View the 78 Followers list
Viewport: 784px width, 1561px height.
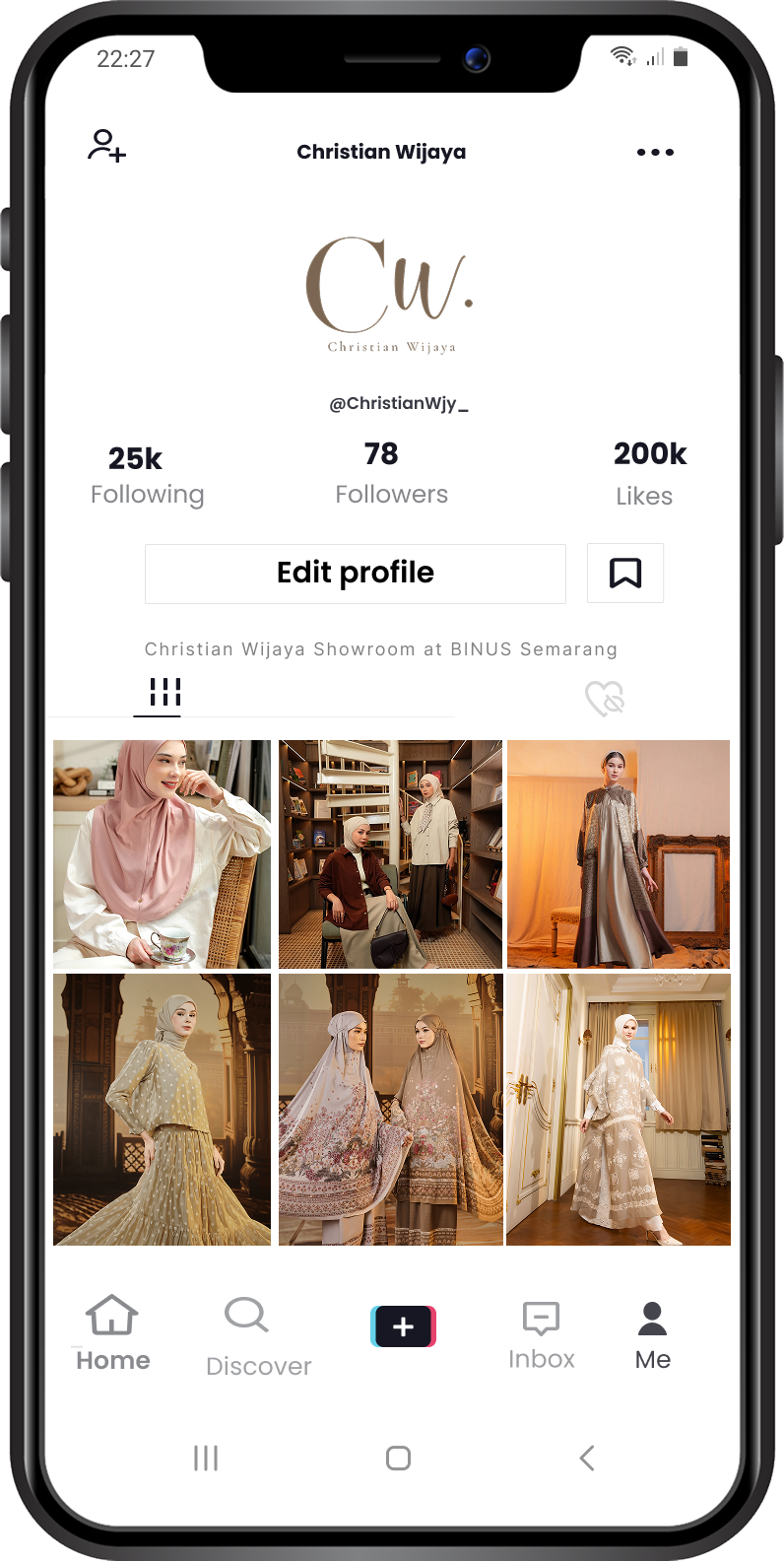(x=391, y=474)
